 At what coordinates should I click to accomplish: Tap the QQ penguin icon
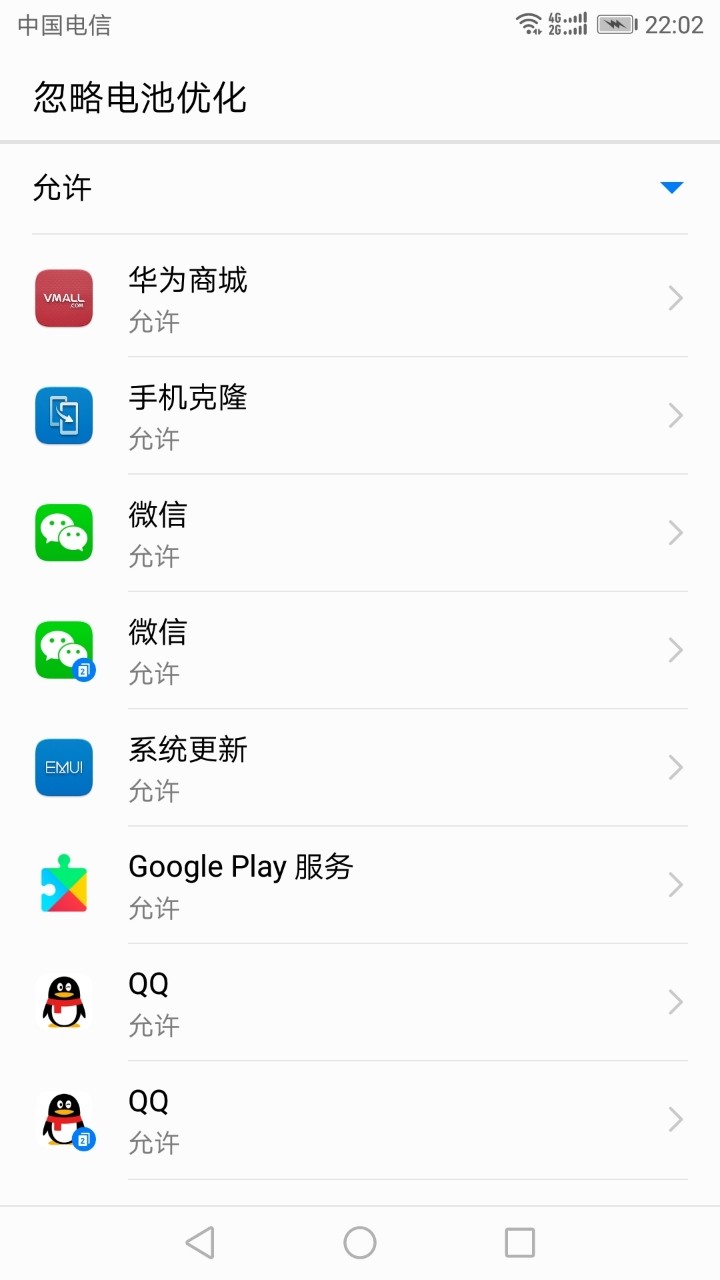[x=63, y=1002]
